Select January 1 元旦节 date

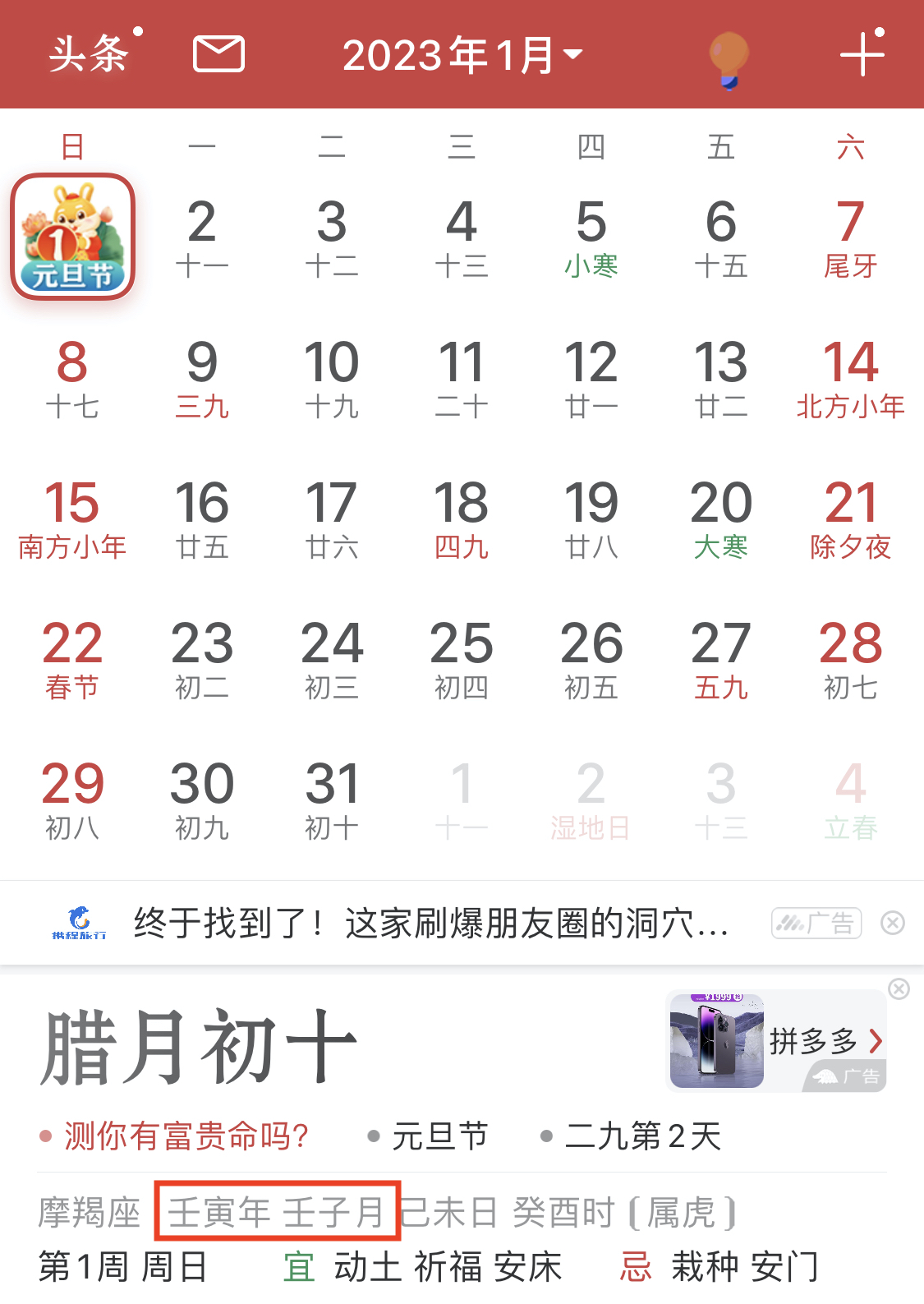tap(72, 237)
